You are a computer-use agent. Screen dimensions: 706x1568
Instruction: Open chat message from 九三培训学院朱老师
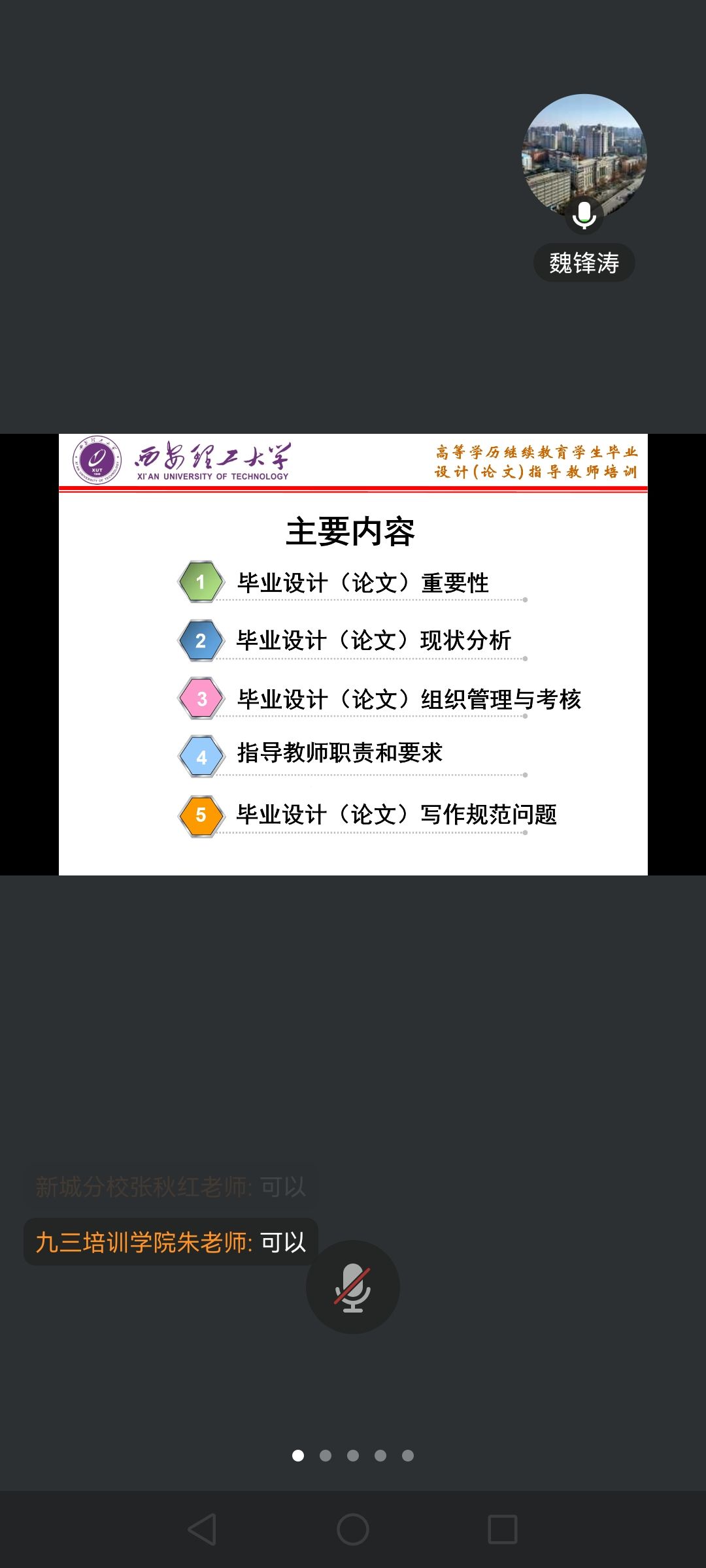coord(171,1242)
